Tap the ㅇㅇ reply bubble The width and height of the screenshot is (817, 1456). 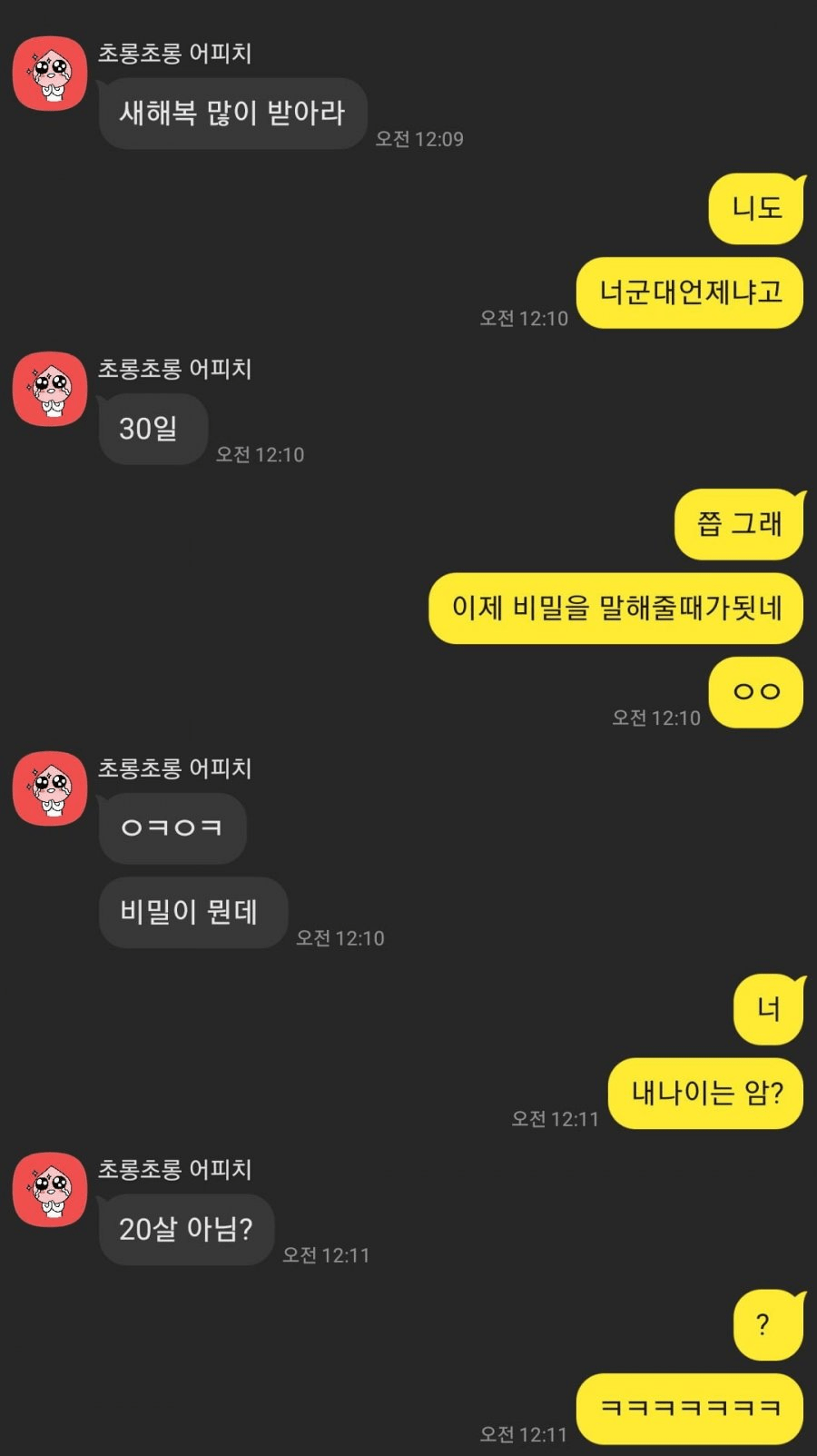[x=756, y=692]
